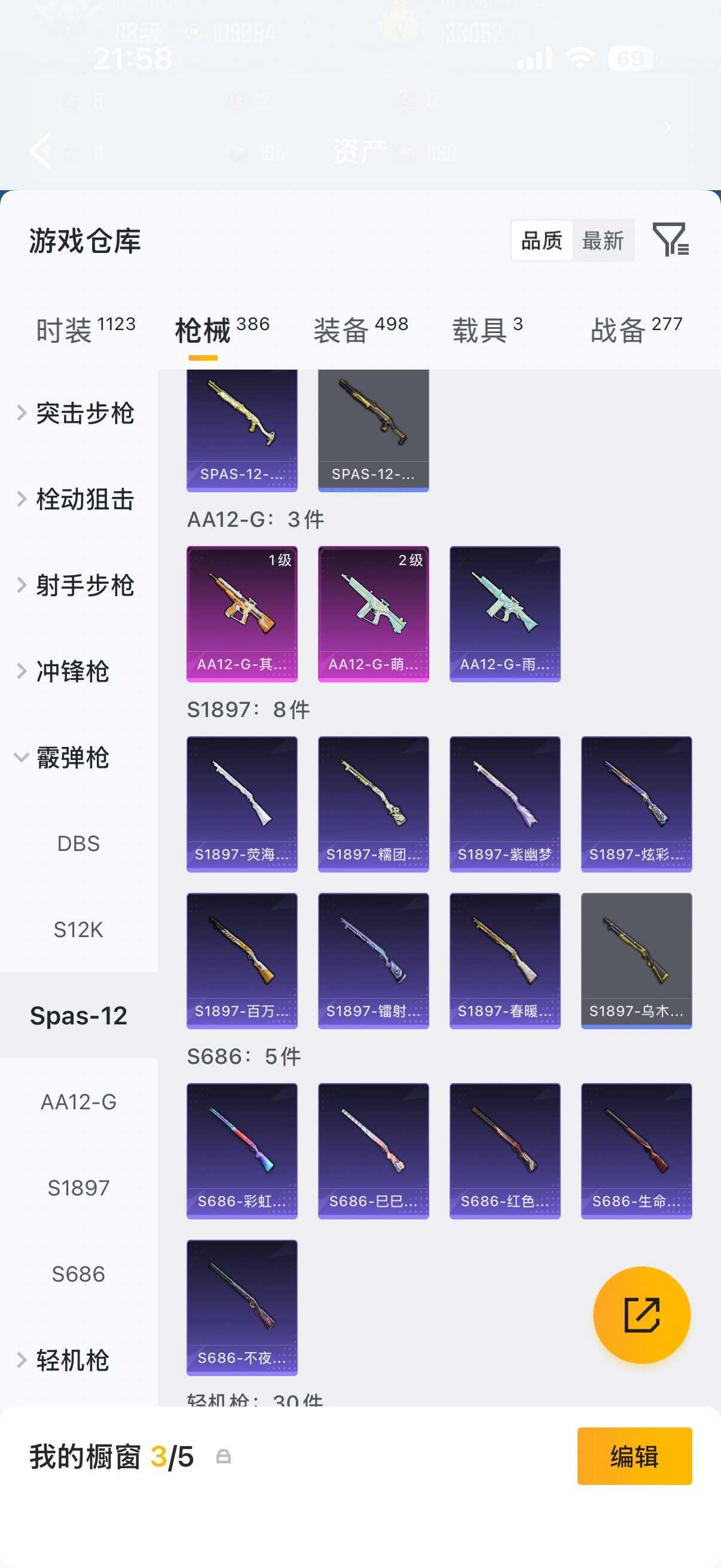Switch to the 时装 tab
Viewport: 721px width, 1568px height.
85,330
